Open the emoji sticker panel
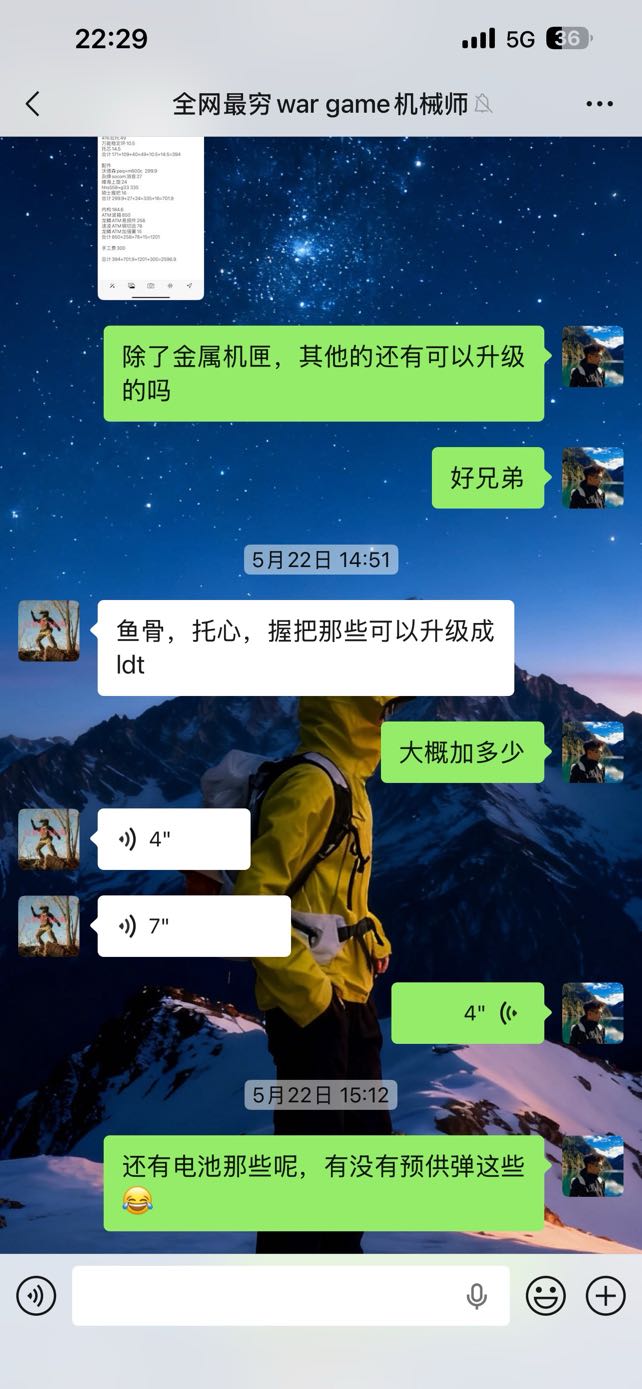Screen dimensions: 642x1389 coord(546,1297)
